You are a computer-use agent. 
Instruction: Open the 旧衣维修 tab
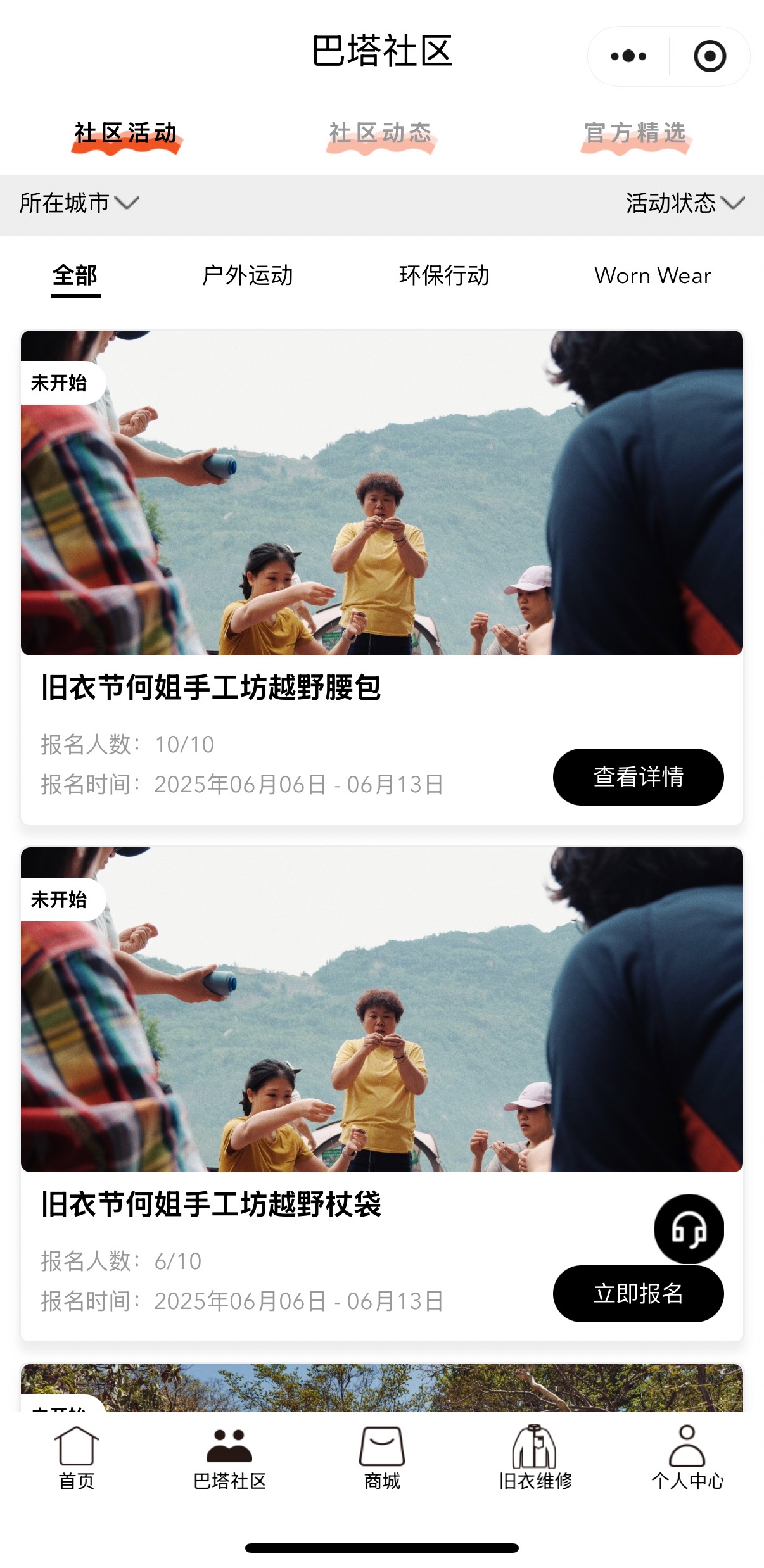point(535,1458)
